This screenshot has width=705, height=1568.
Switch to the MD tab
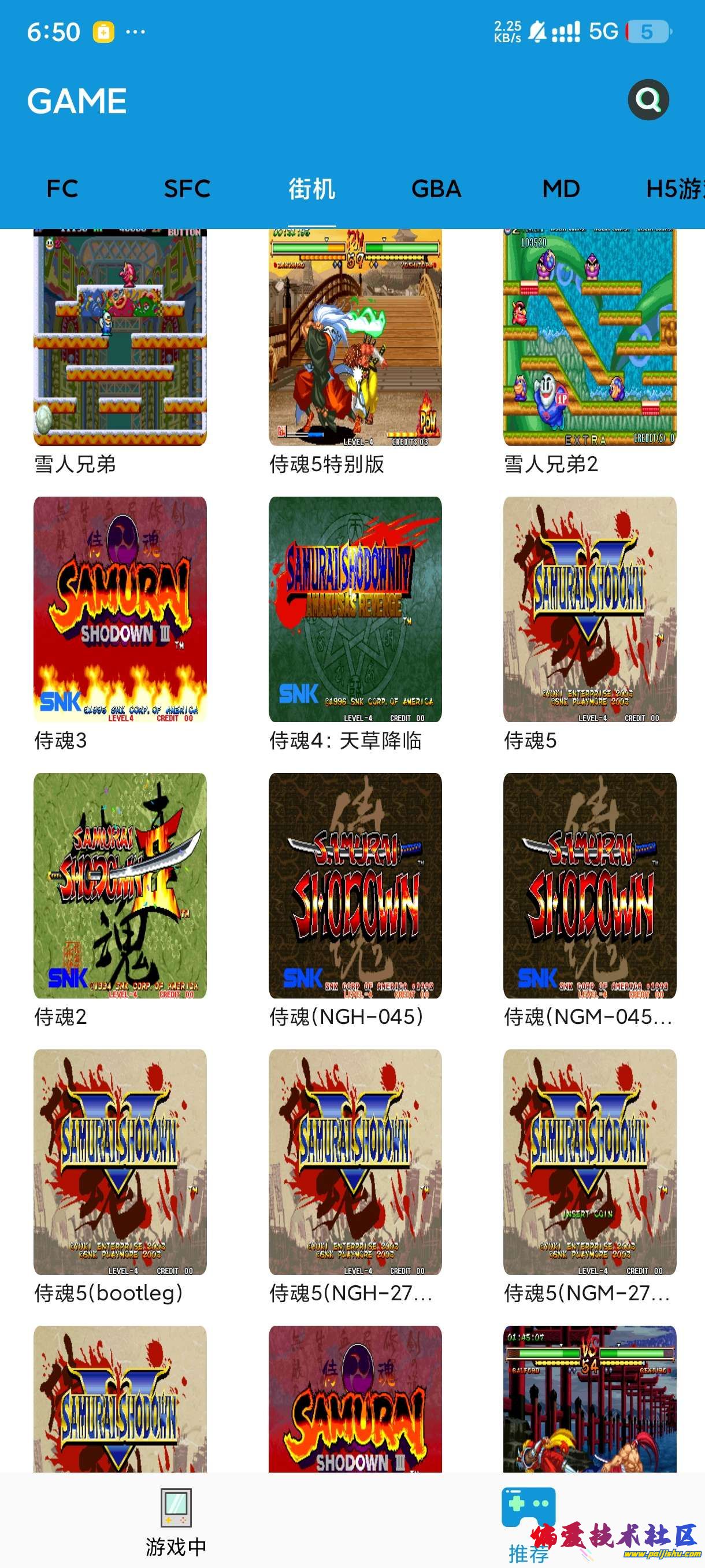click(560, 188)
